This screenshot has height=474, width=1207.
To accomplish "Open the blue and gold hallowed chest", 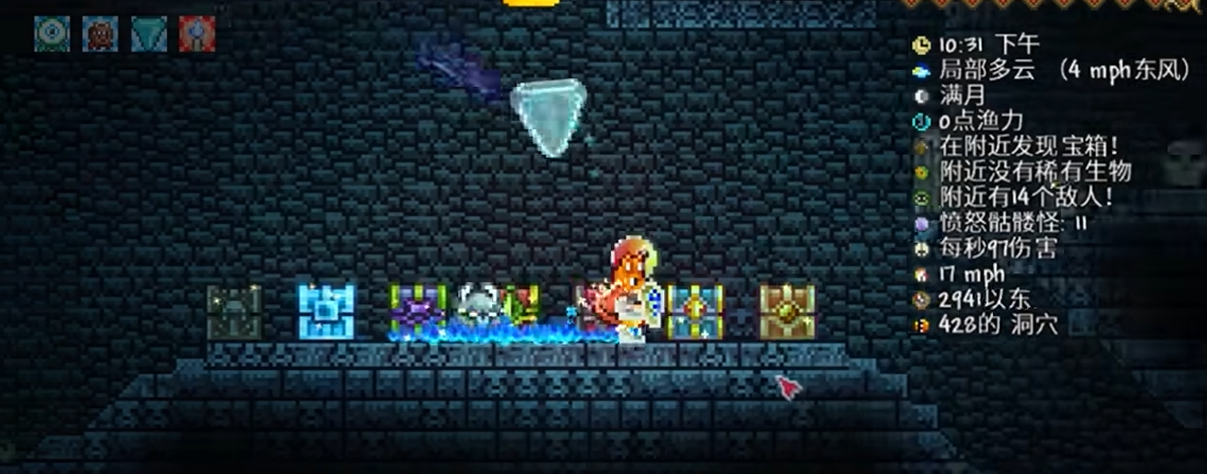I will point(695,311).
